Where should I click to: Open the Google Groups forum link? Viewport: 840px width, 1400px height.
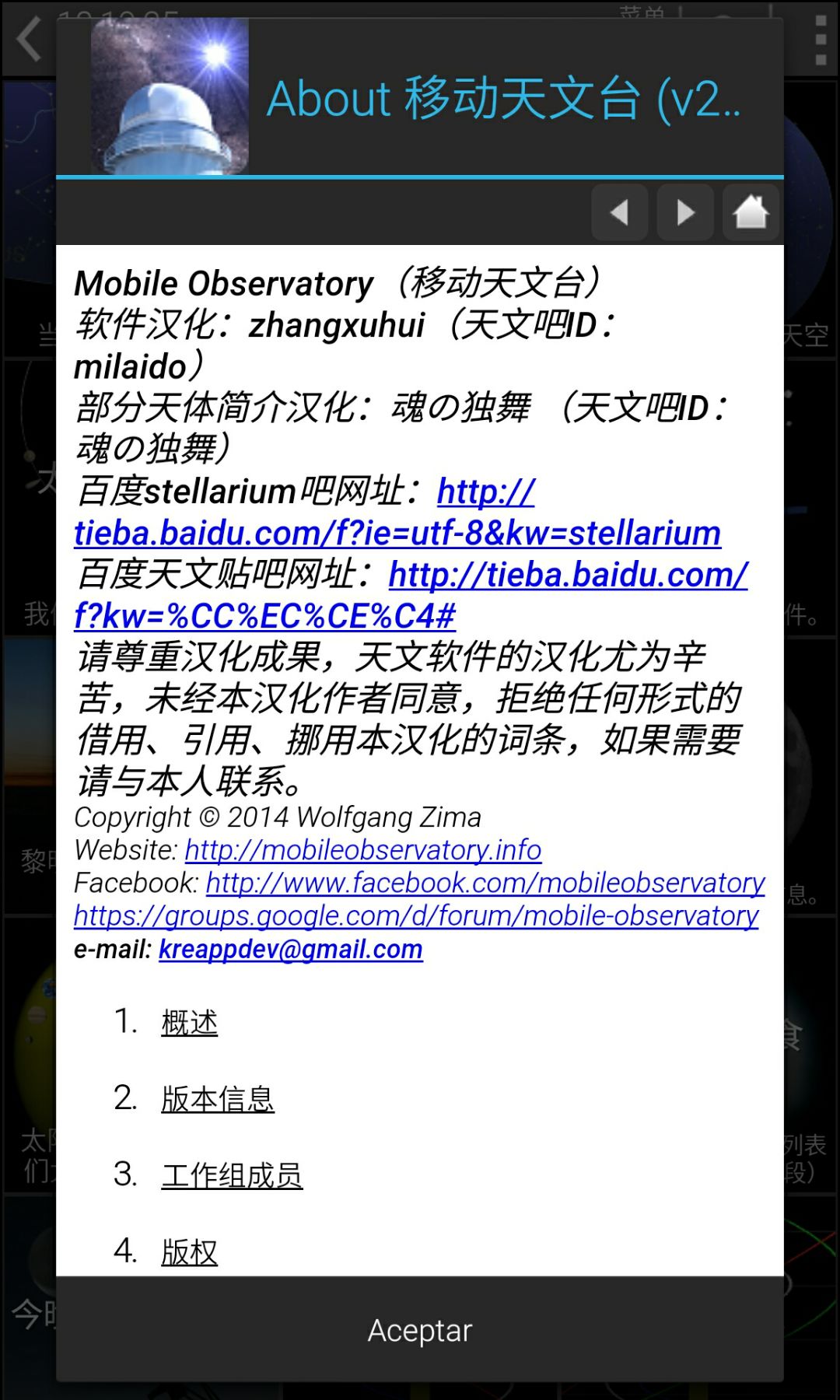pos(416,916)
